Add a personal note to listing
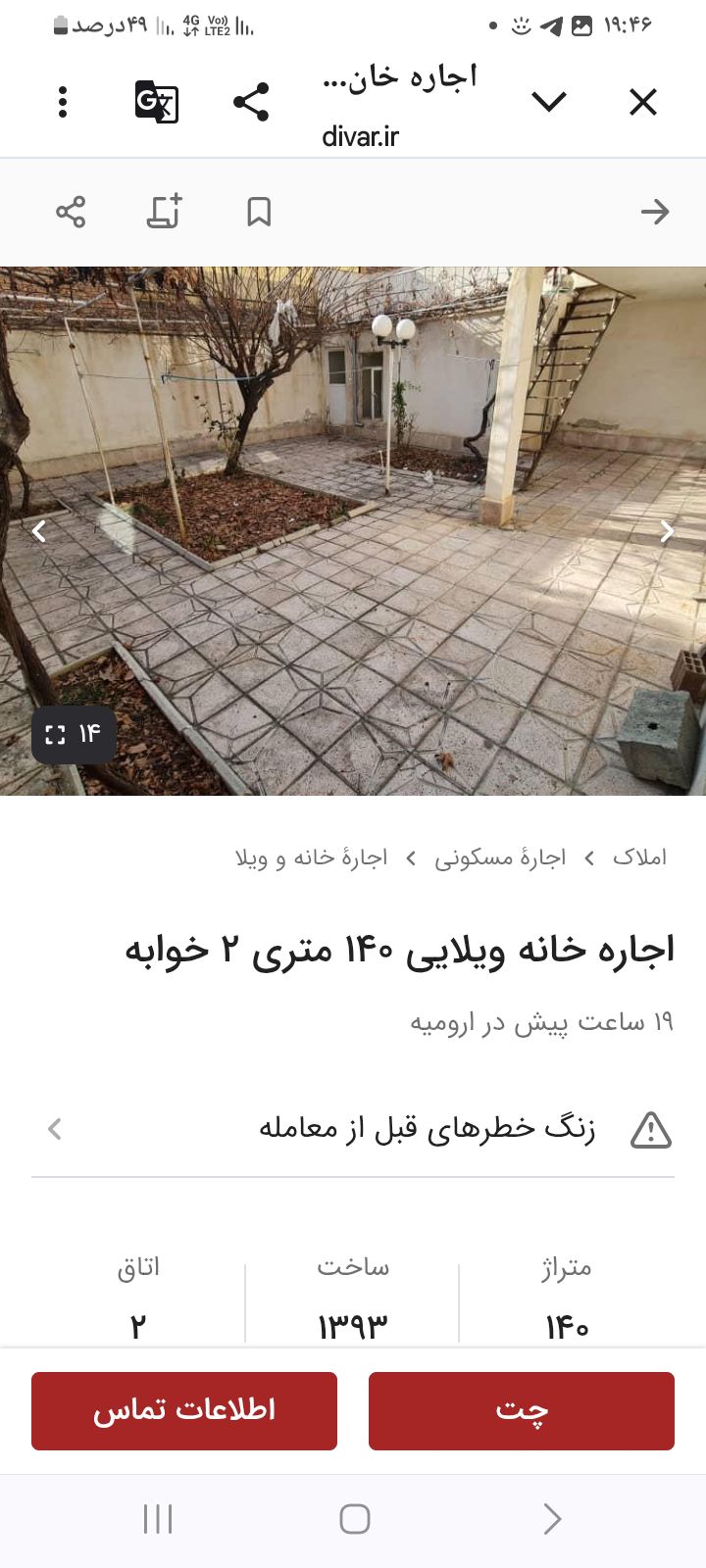706x1568 pixels. (165, 212)
